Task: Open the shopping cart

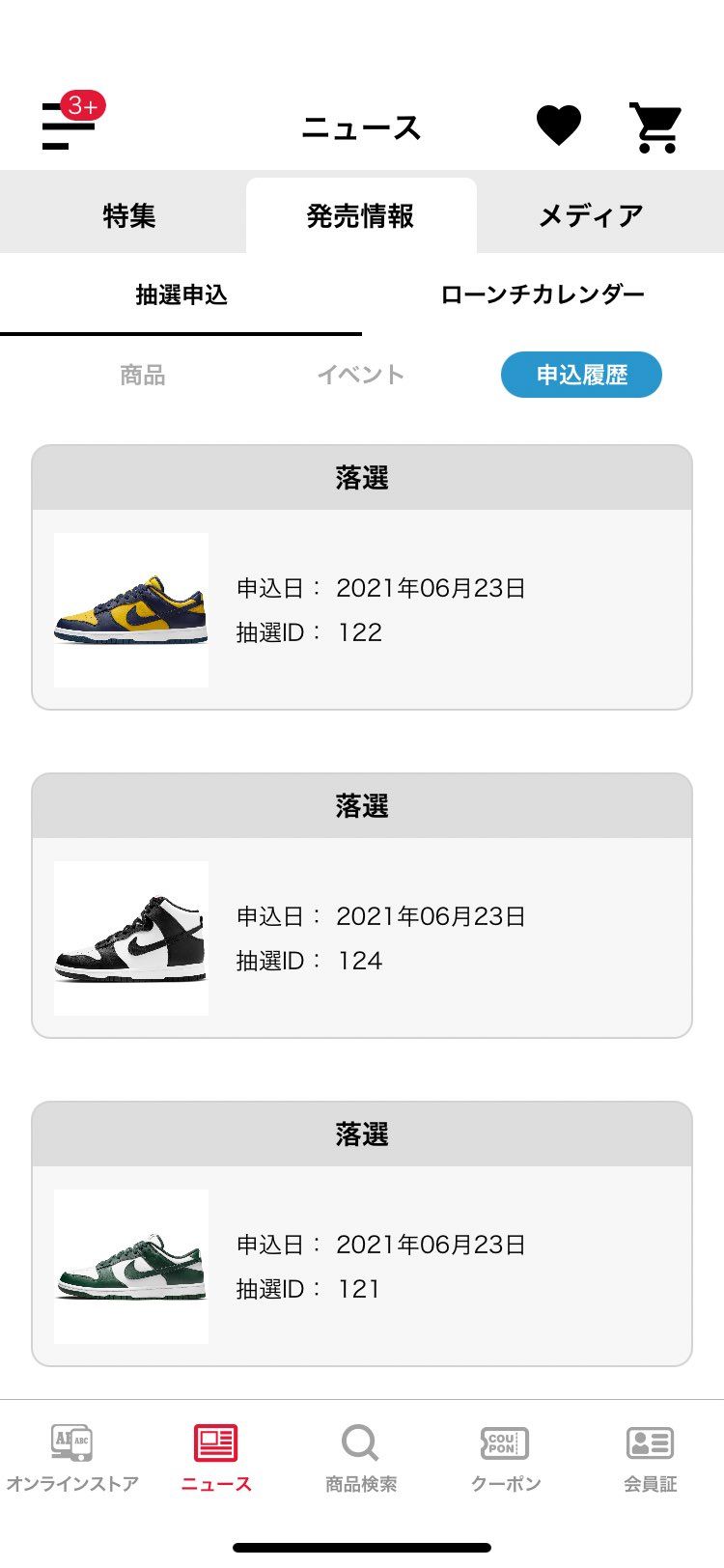Action: point(655,126)
